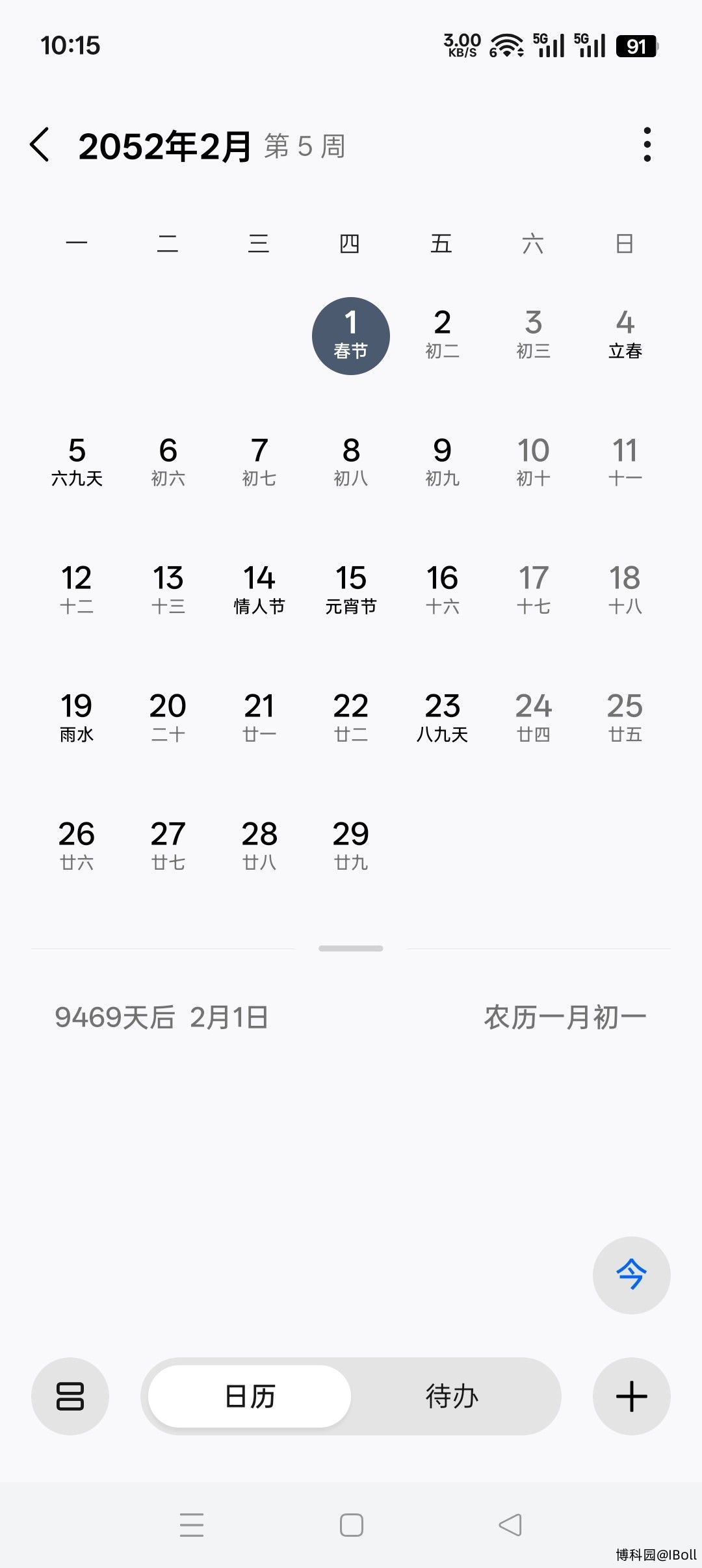
Task: Select February 14 情人节
Action: [x=259, y=590]
